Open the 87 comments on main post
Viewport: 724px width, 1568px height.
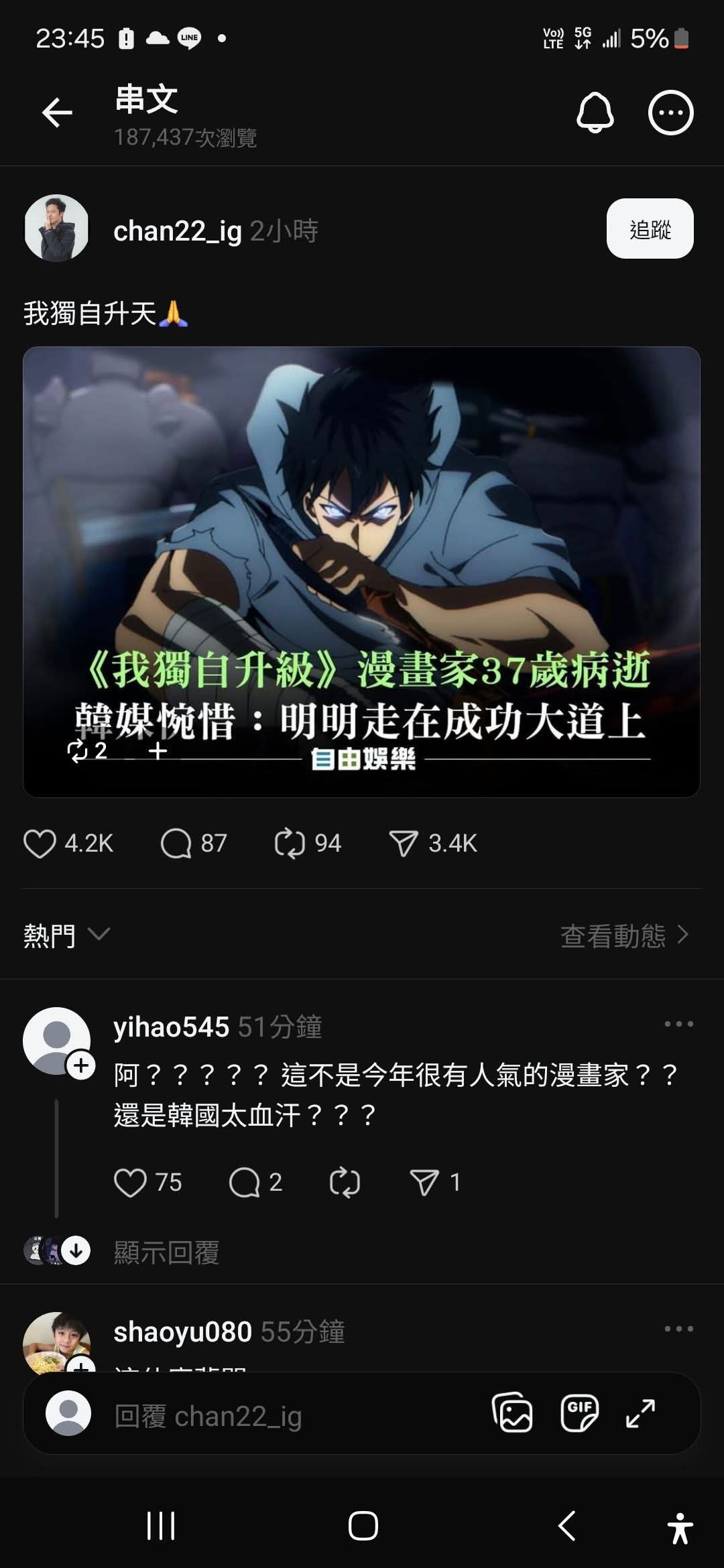(176, 843)
